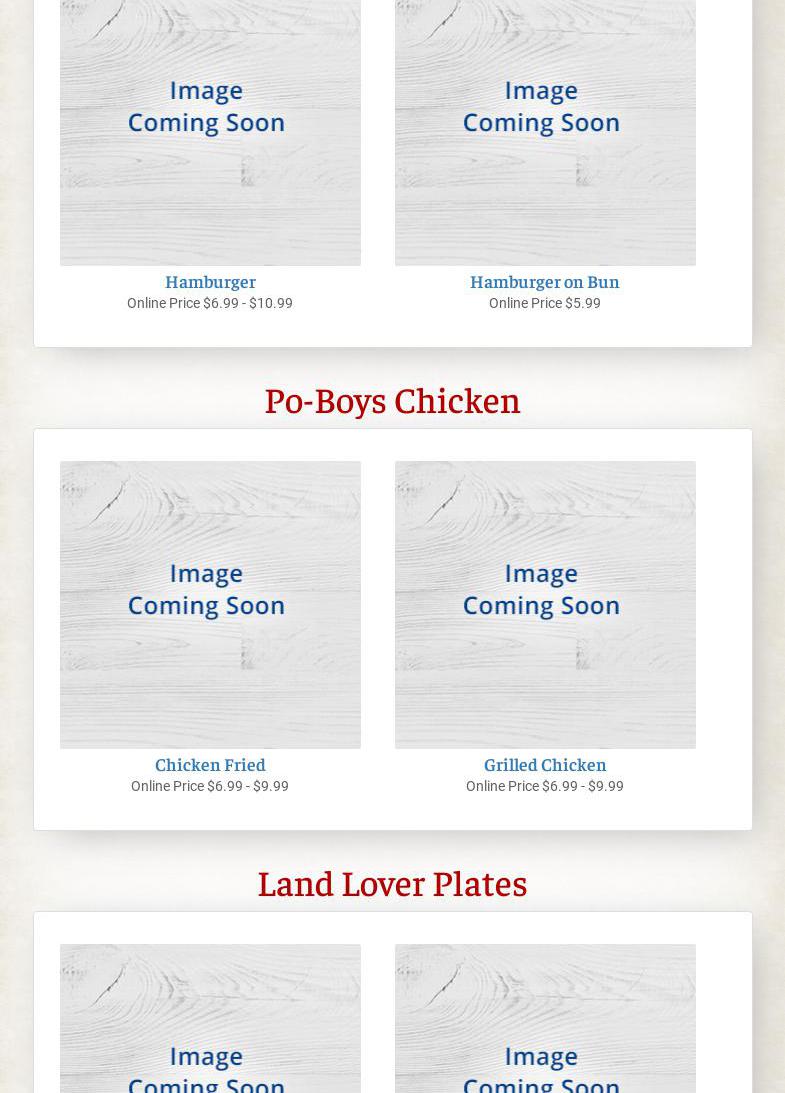View the Grilled Chicken po-boy link
785x1093 pixels.
point(544,765)
